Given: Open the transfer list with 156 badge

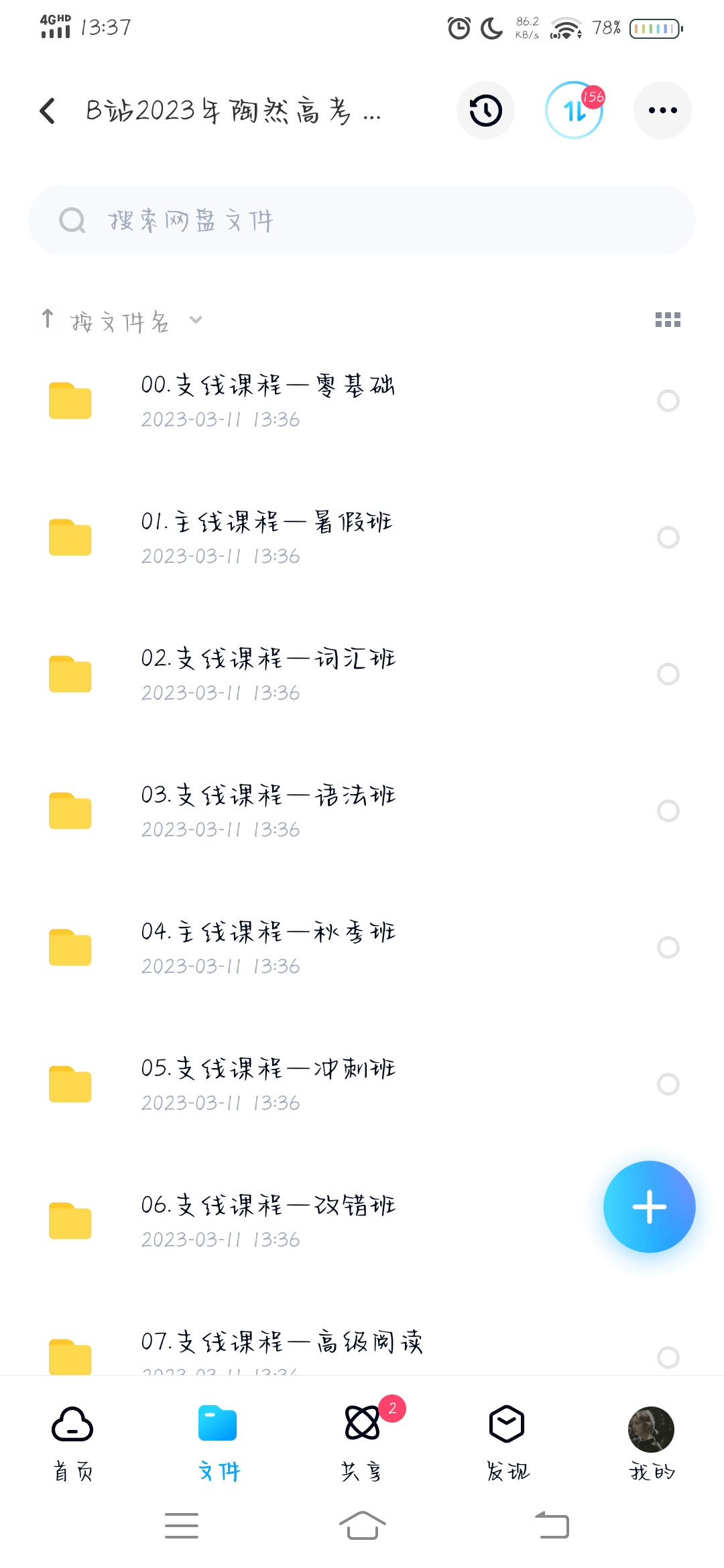Looking at the screenshot, I should (574, 111).
